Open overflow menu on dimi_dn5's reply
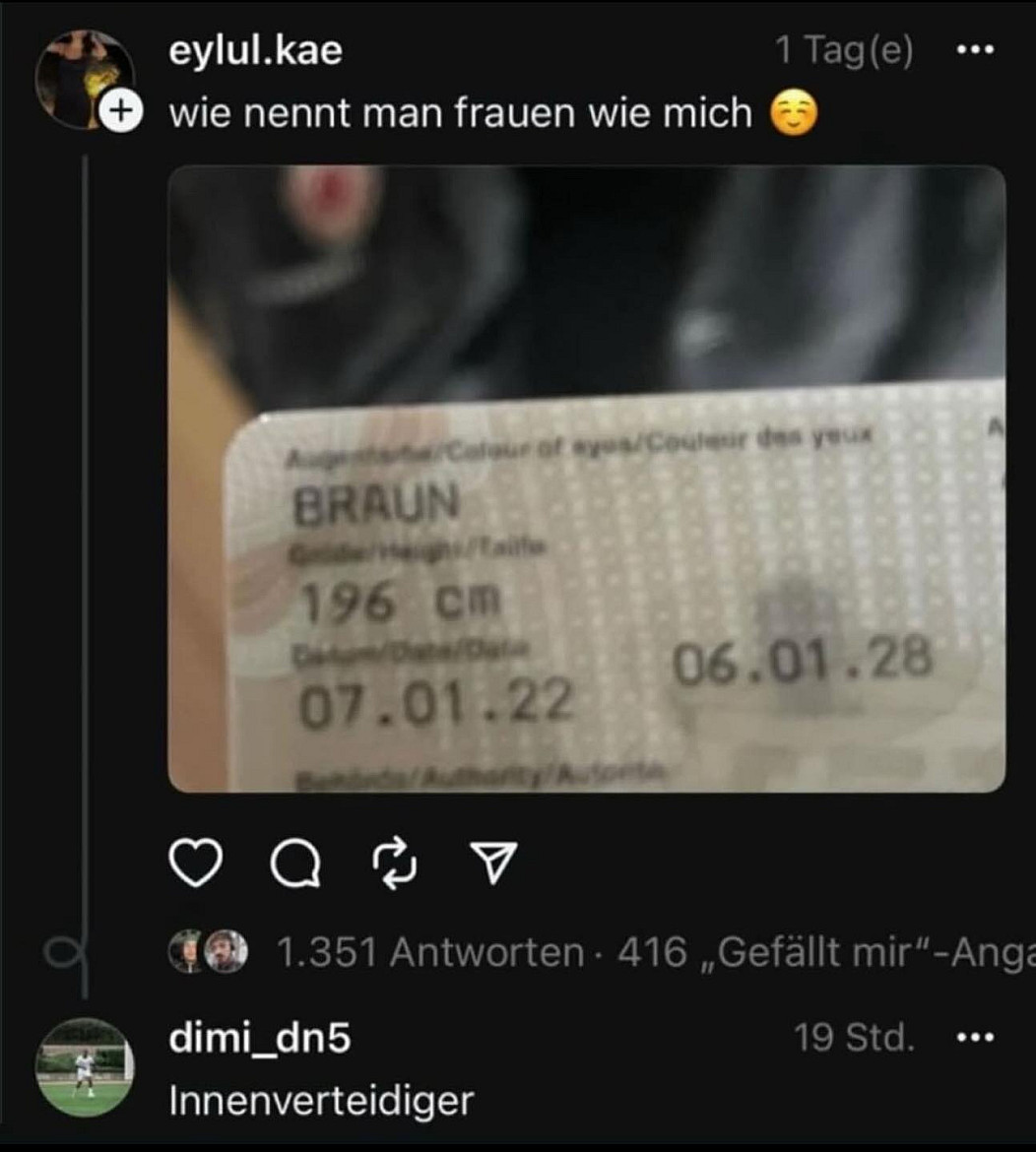The image size is (1036, 1152). point(975,1037)
